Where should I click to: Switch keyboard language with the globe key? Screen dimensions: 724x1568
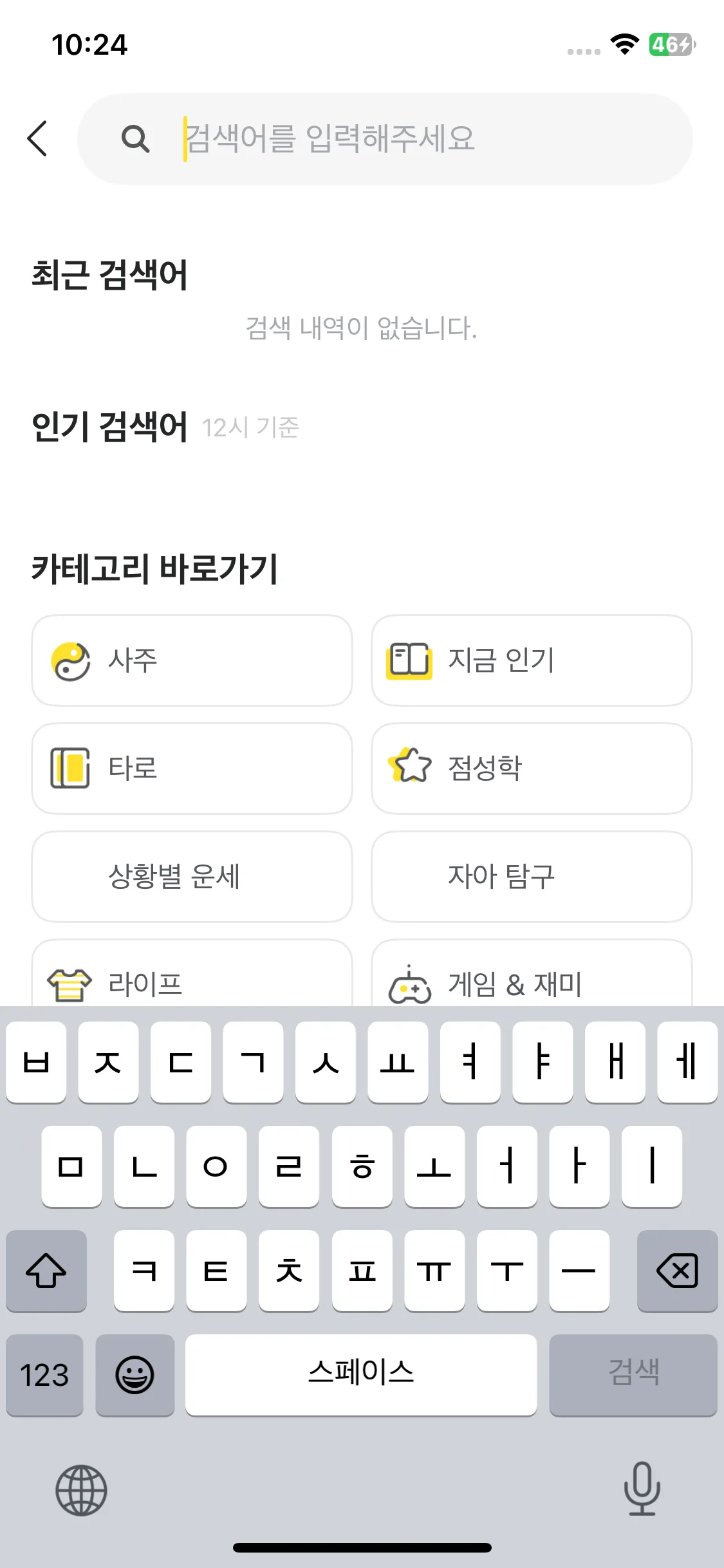pyautogui.click(x=81, y=1489)
